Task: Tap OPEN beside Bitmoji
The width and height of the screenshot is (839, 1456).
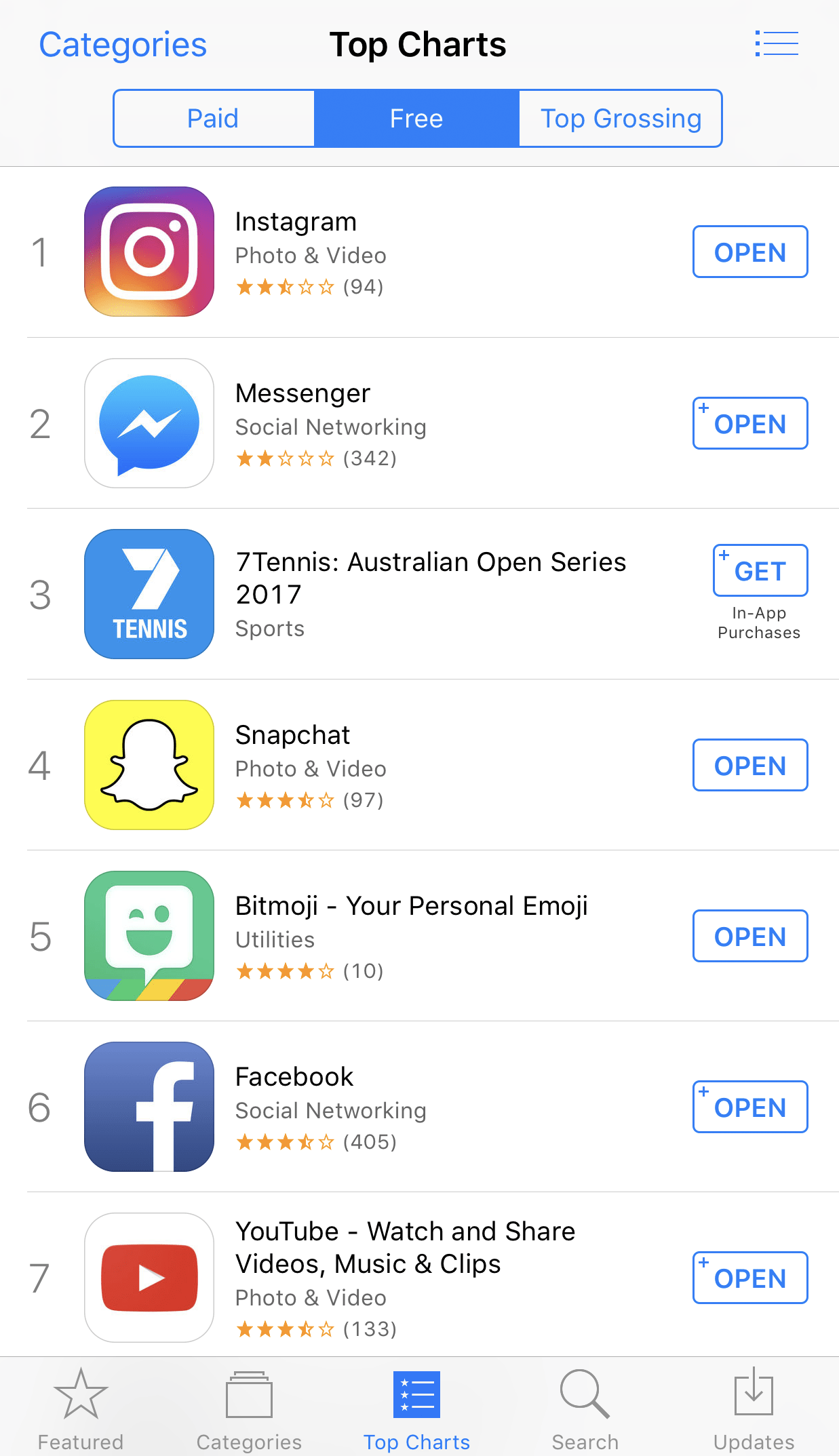Action: [x=750, y=937]
